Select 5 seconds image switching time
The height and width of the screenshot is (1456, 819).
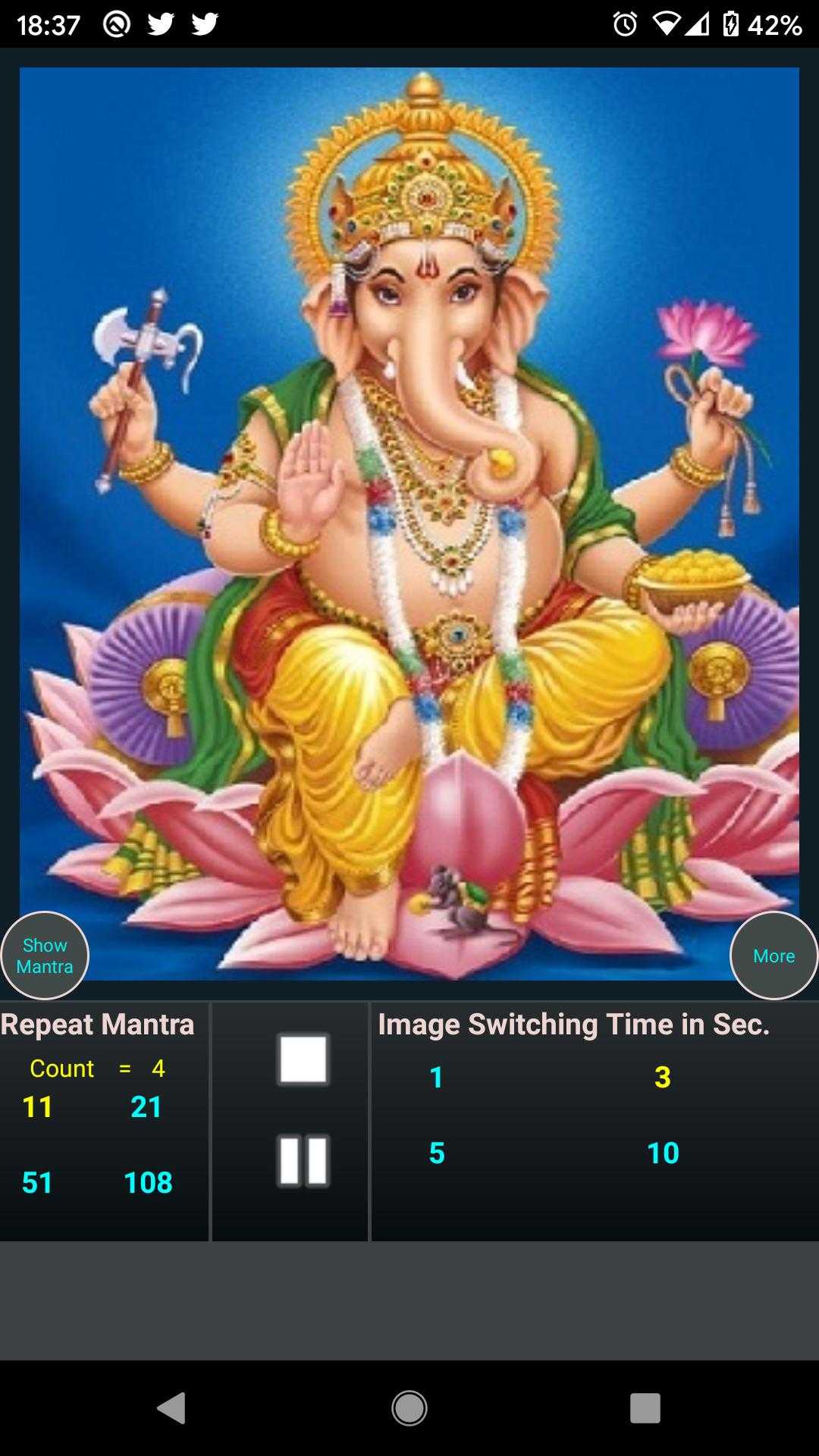tap(436, 1153)
